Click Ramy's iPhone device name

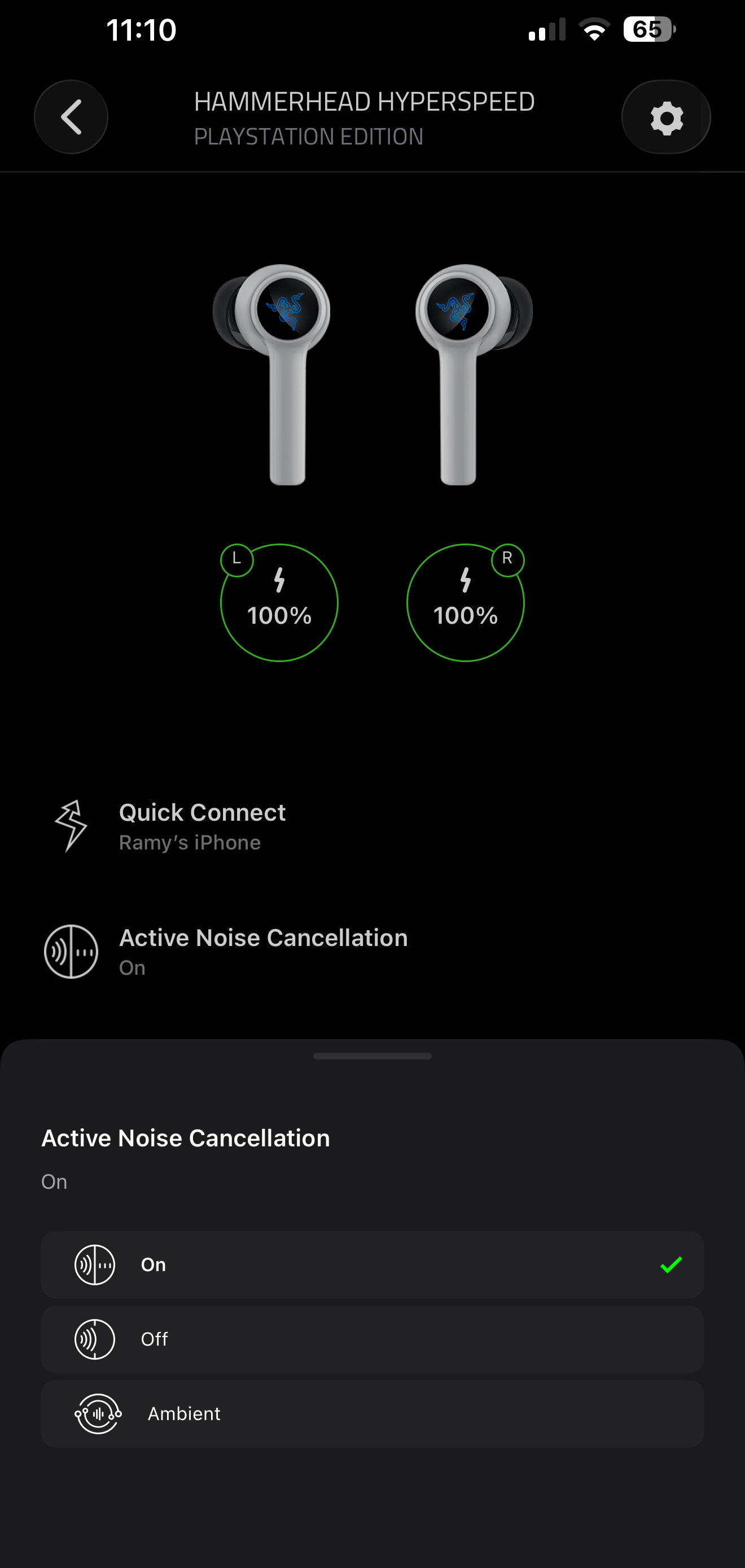[x=189, y=842]
